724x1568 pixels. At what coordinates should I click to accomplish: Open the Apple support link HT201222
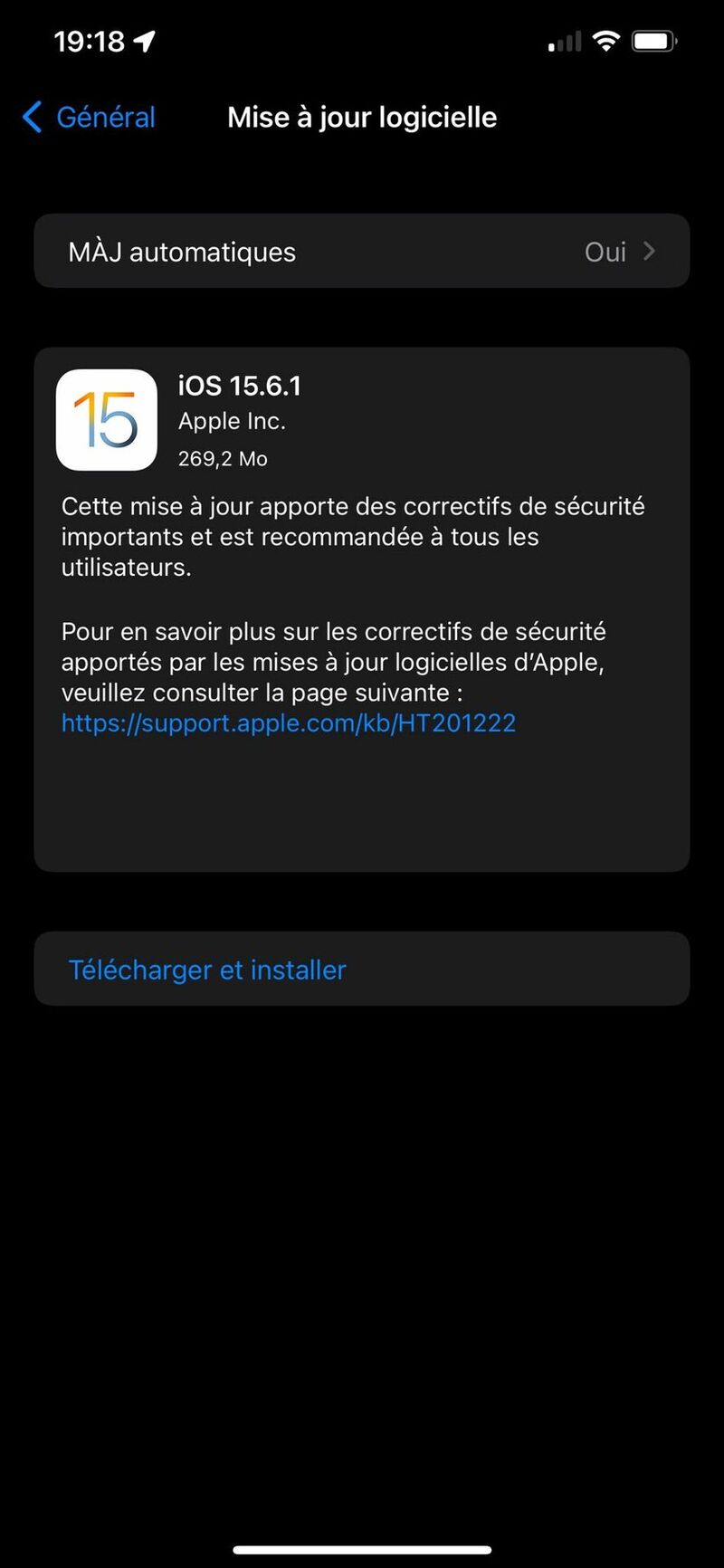click(288, 722)
